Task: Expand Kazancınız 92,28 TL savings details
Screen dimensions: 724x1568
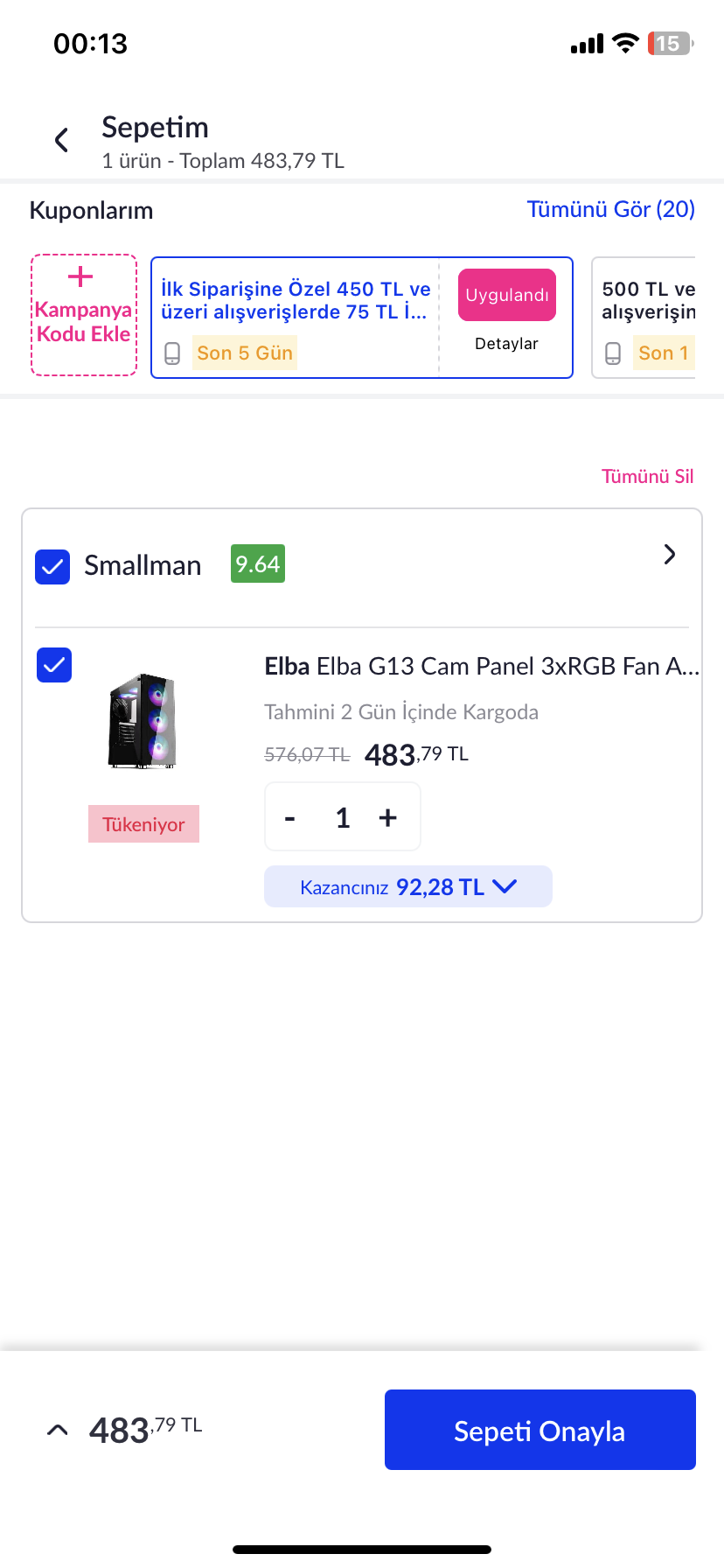Action: coord(408,887)
